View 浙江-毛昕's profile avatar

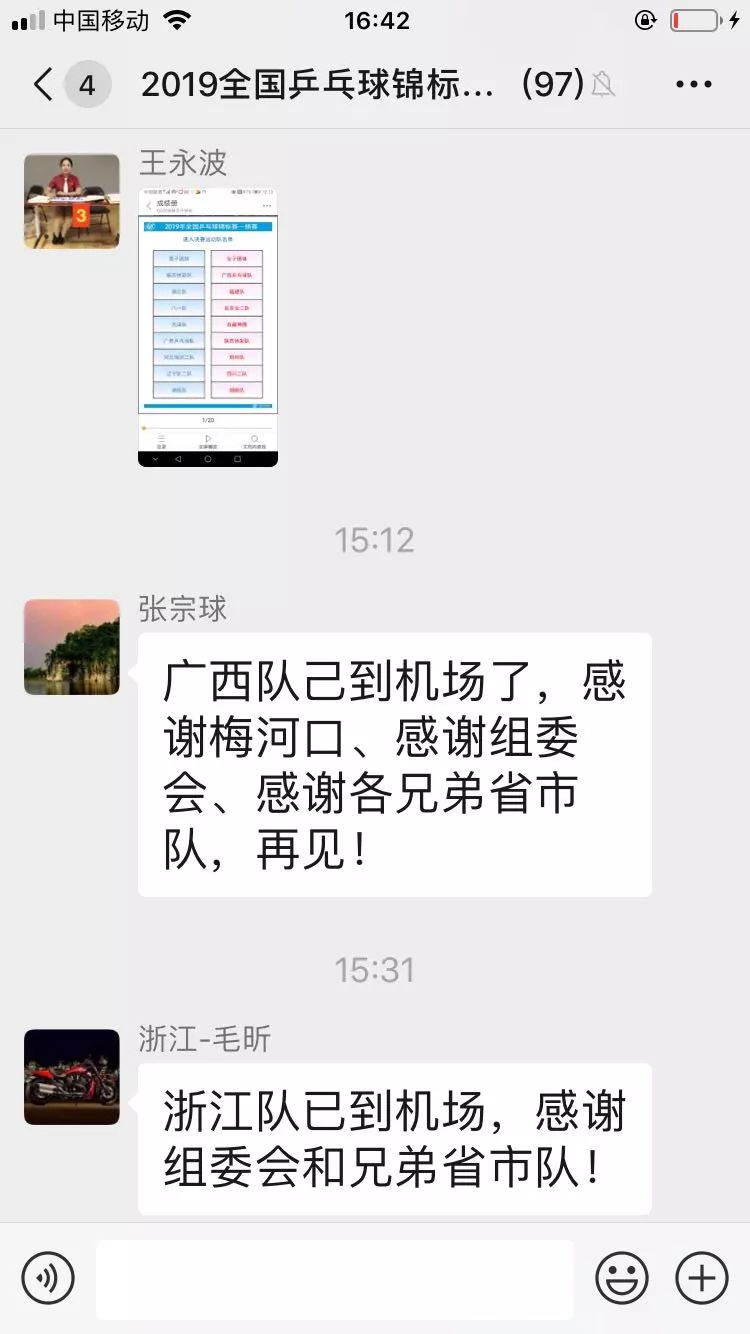[72, 1077]
